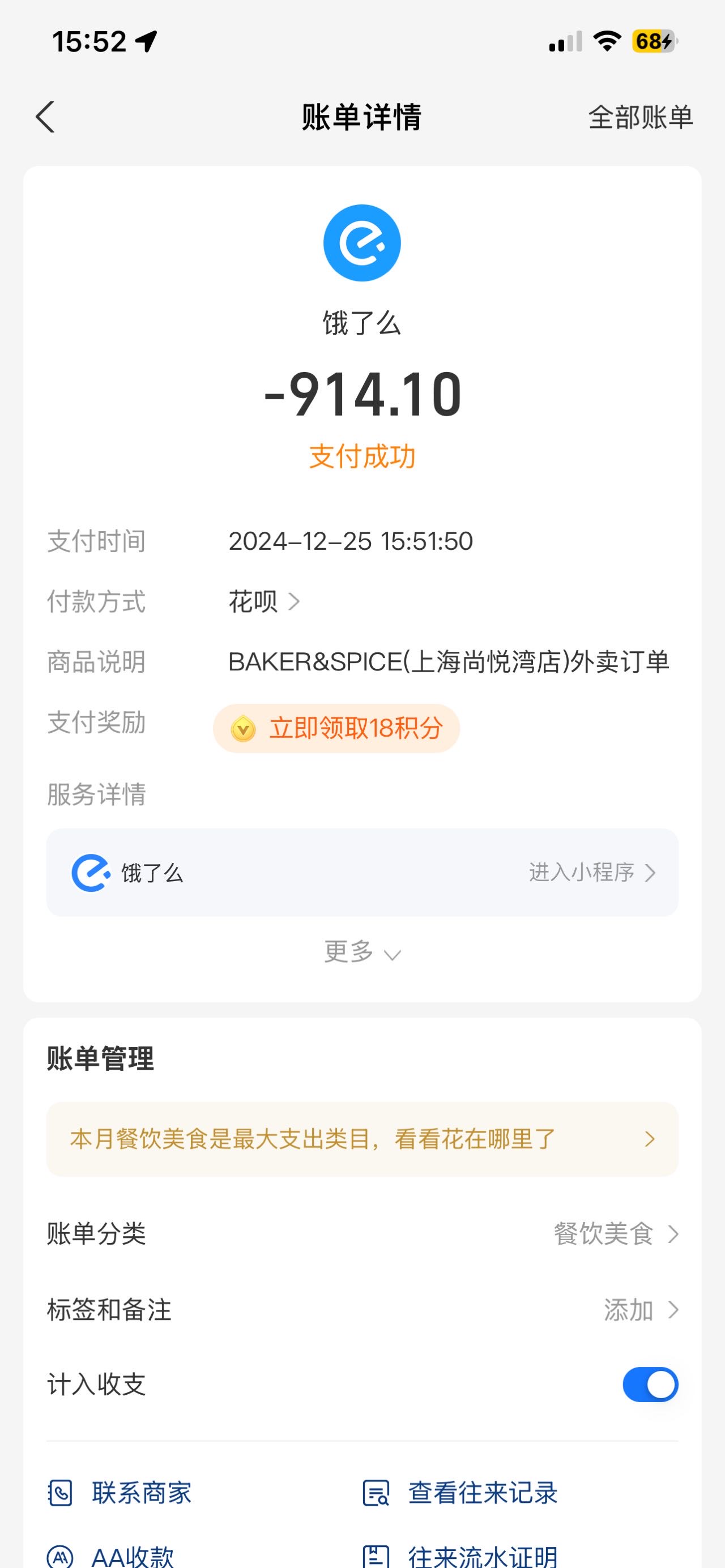Change 账单分类 from 餐饮美食
725x1568 pixels.
point(362,1234)
